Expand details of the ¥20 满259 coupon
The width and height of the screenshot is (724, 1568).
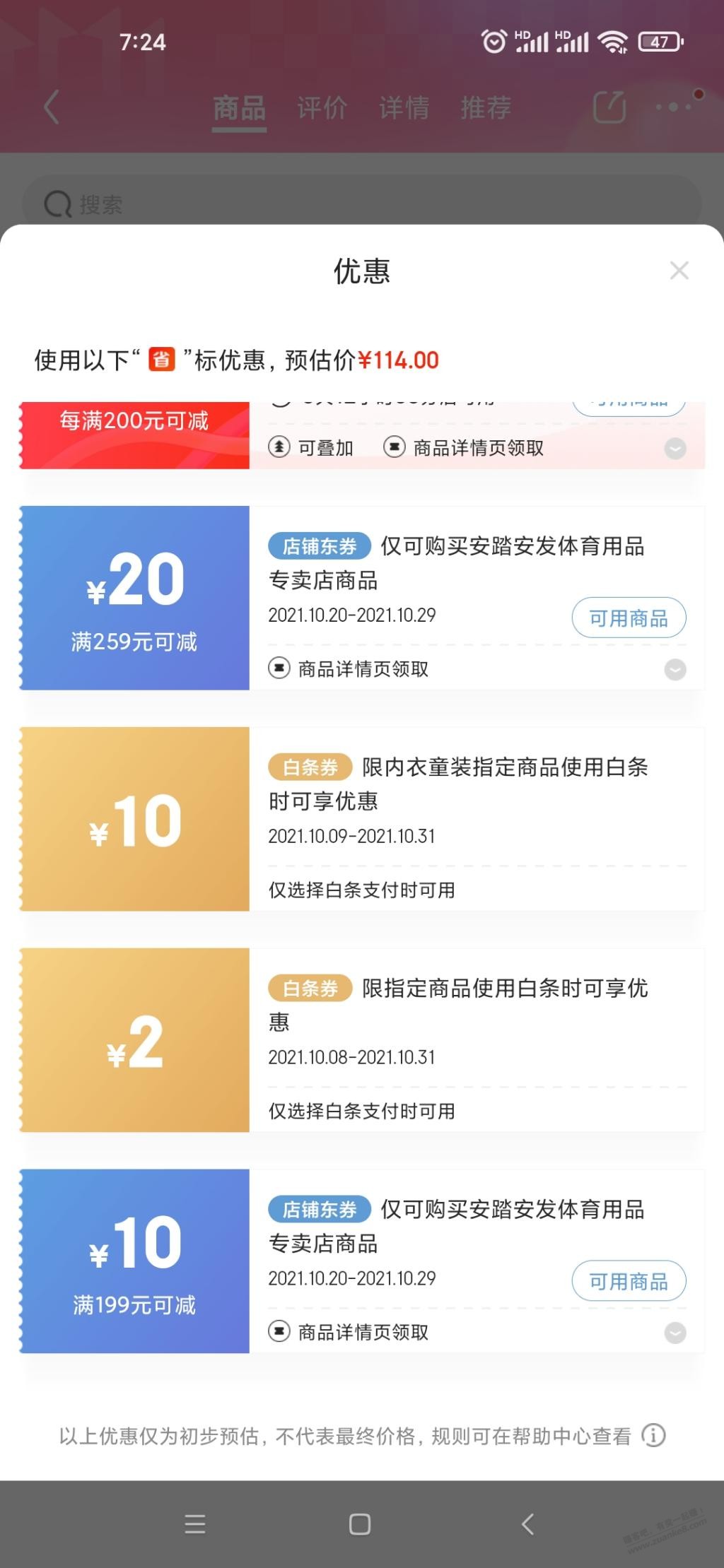click(x=675, y=669)
